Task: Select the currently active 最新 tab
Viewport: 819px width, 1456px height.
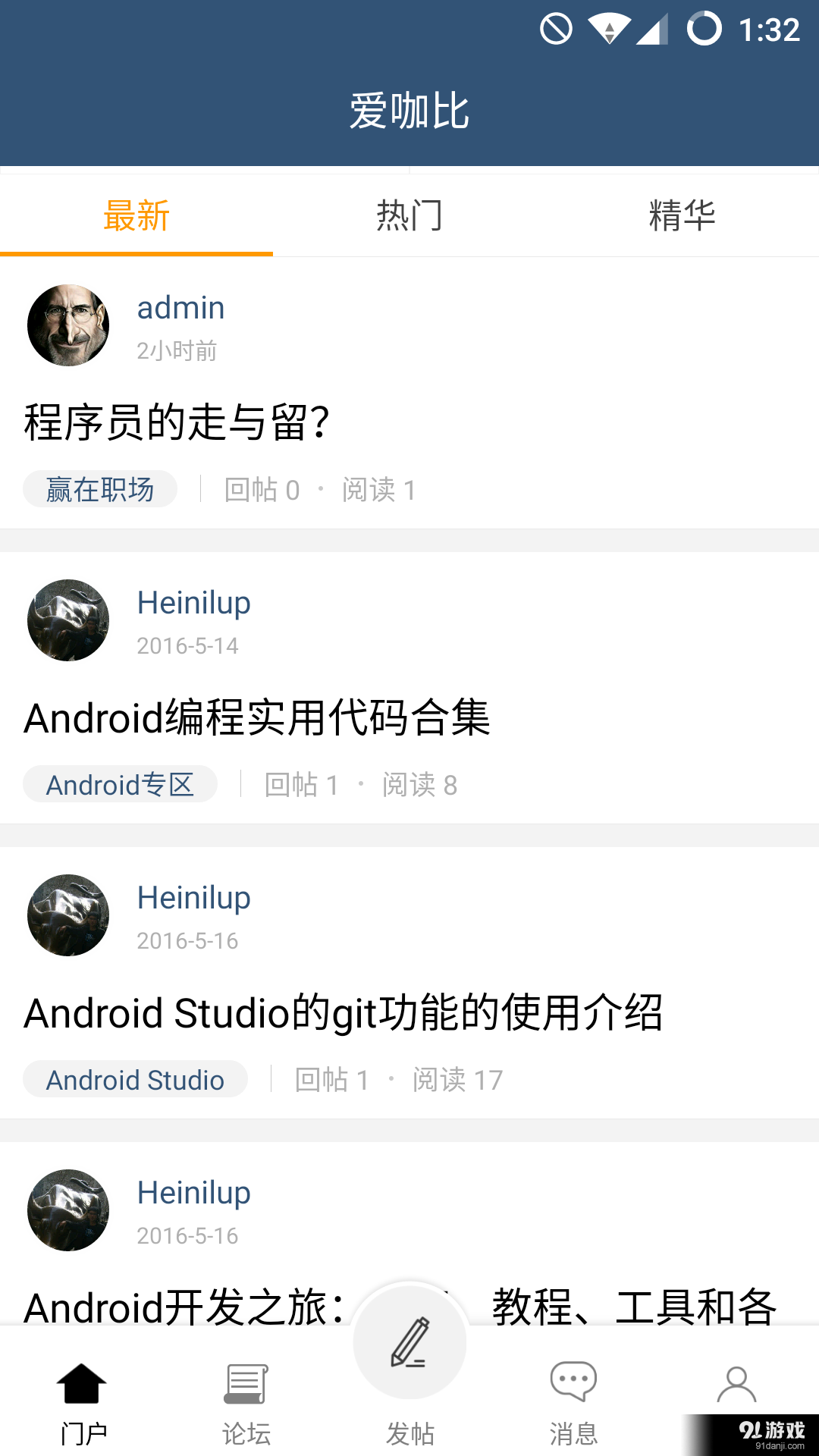Action: pyautogui.click(x=136, y=215)
